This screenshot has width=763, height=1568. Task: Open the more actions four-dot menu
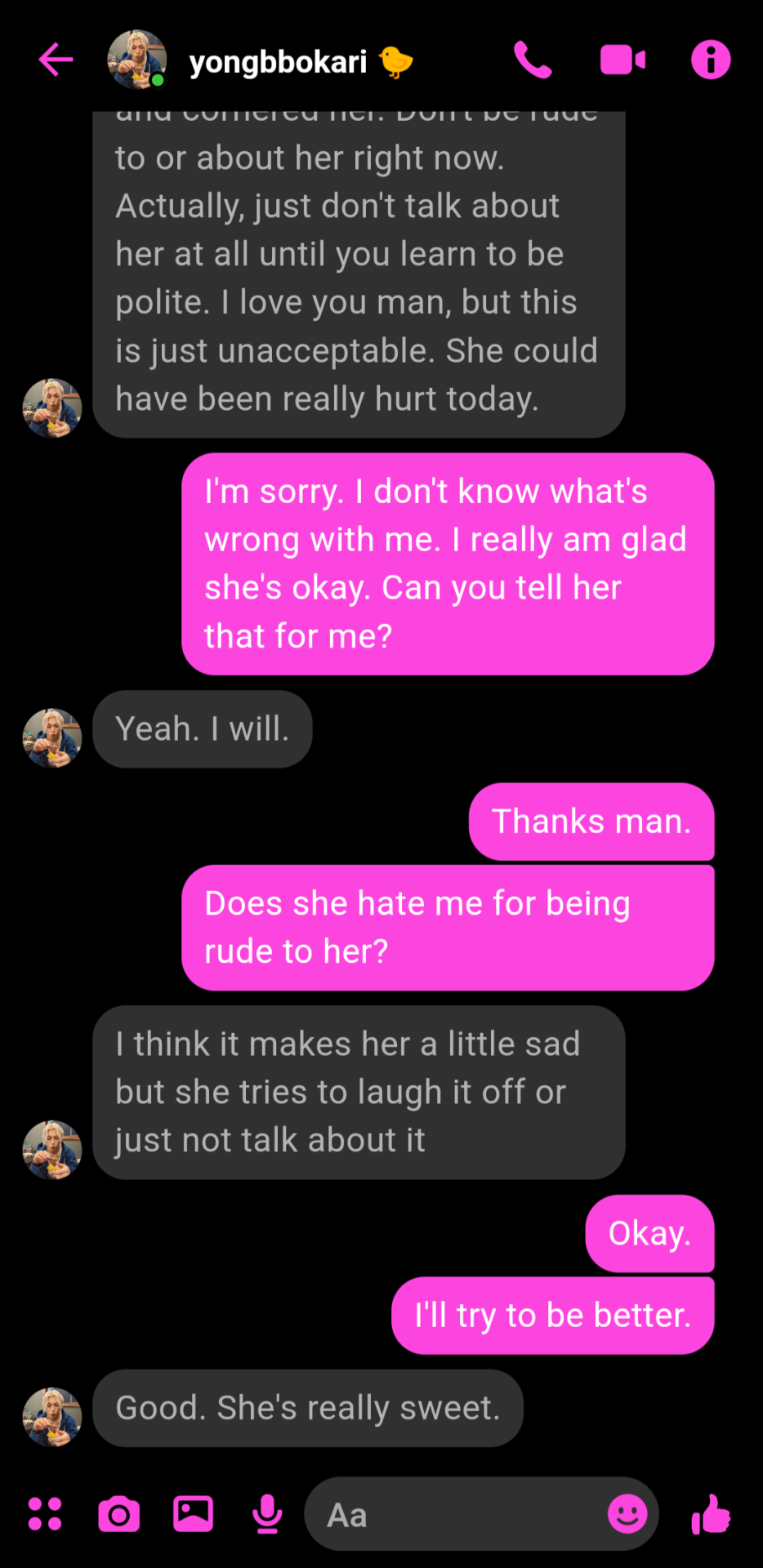click(x=45, y=1513)
